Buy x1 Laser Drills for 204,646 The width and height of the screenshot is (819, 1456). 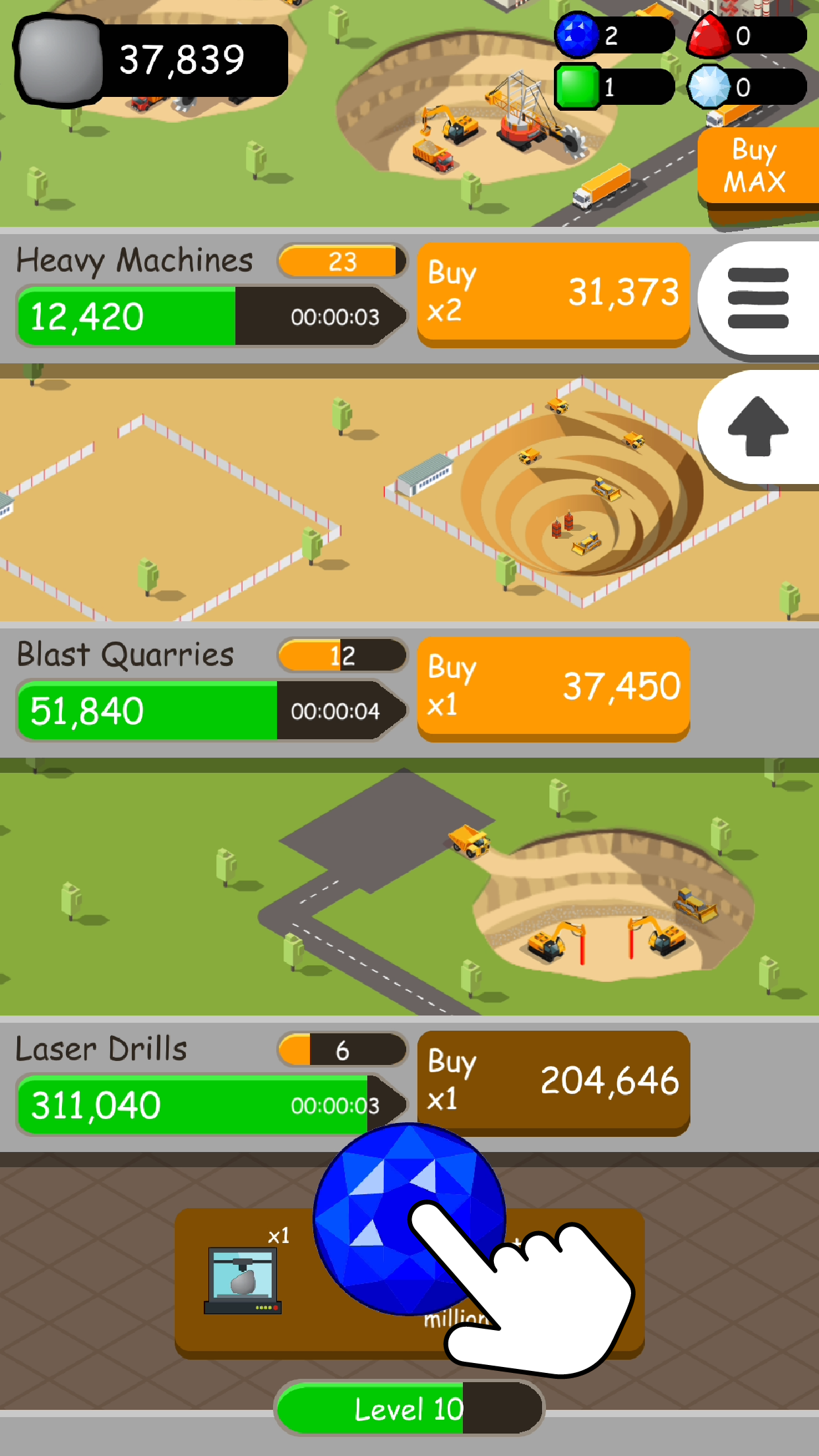(x=553, y=1081)
